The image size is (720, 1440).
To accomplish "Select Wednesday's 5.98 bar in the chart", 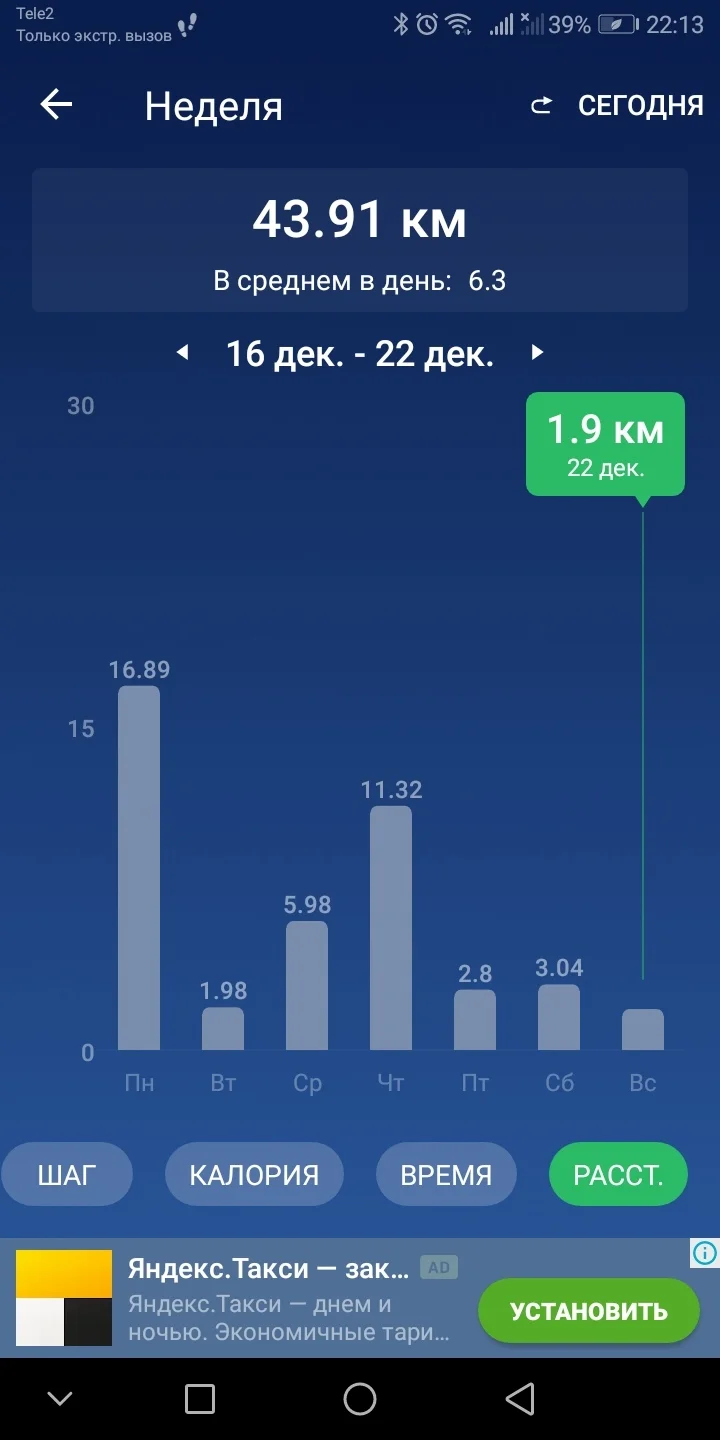I will tap(307, 985).
